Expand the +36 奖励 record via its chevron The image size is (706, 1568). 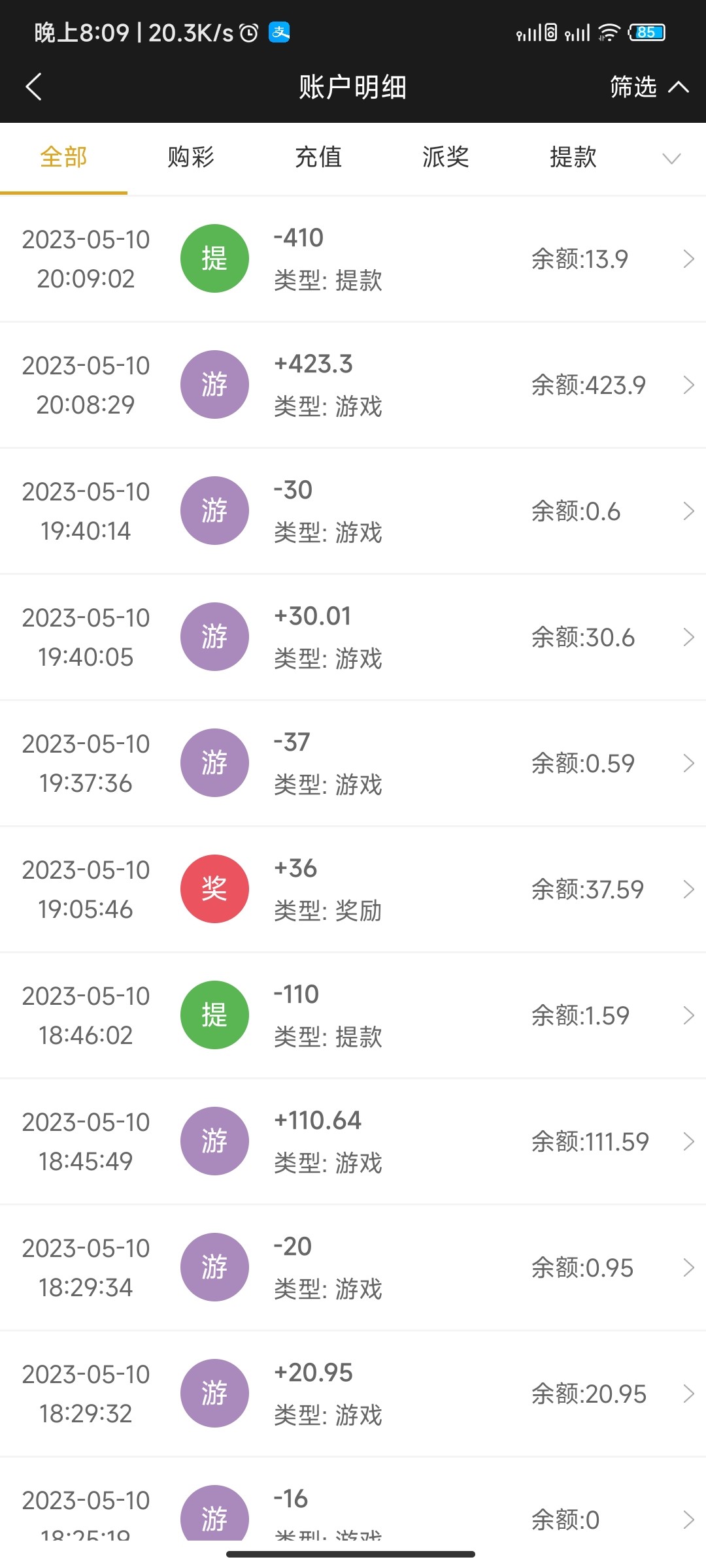click(688, 889)
